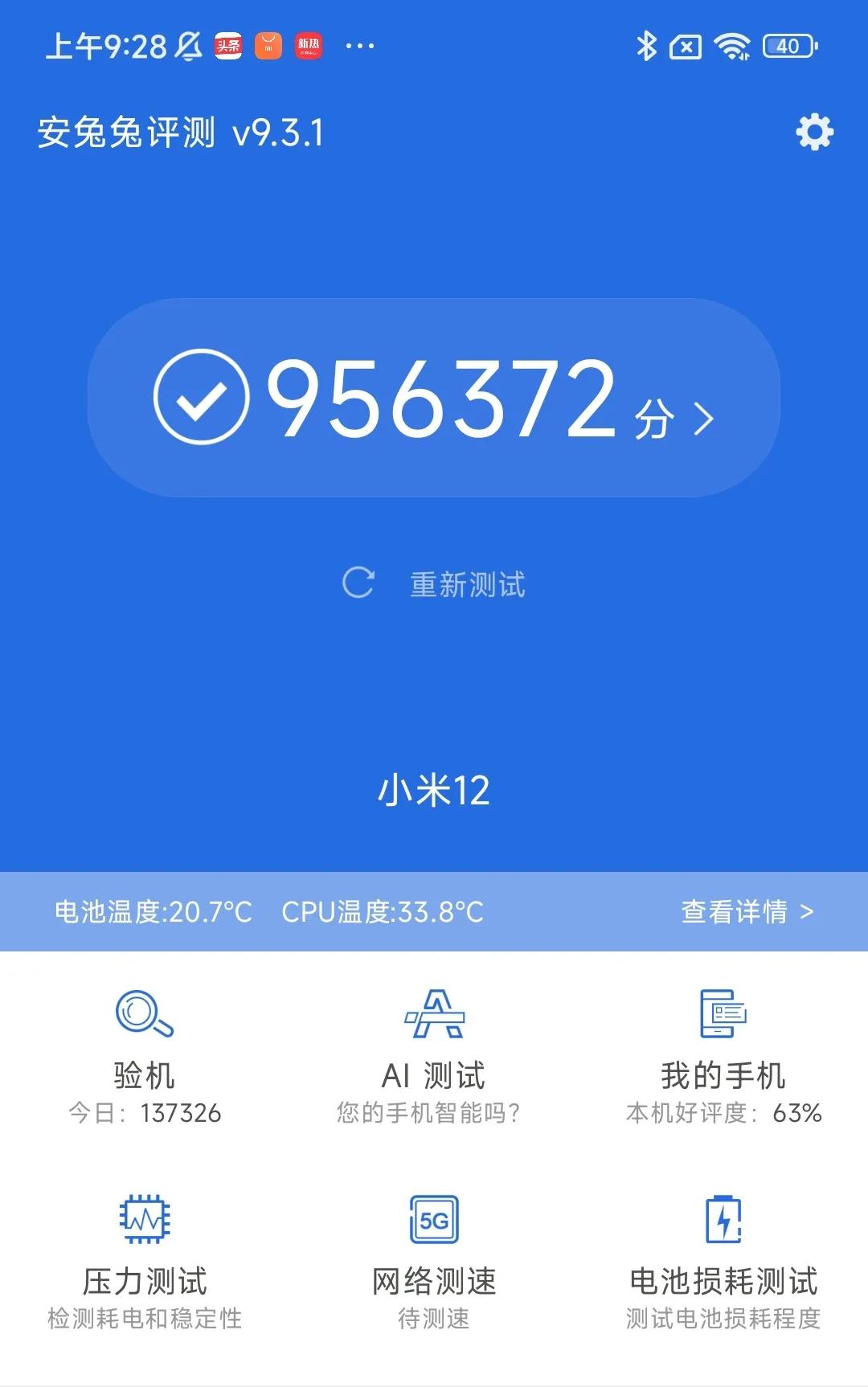868x1387 pixels.
Task: Tap the CPU 温度 temperature readout
Action: coord(383,910)
